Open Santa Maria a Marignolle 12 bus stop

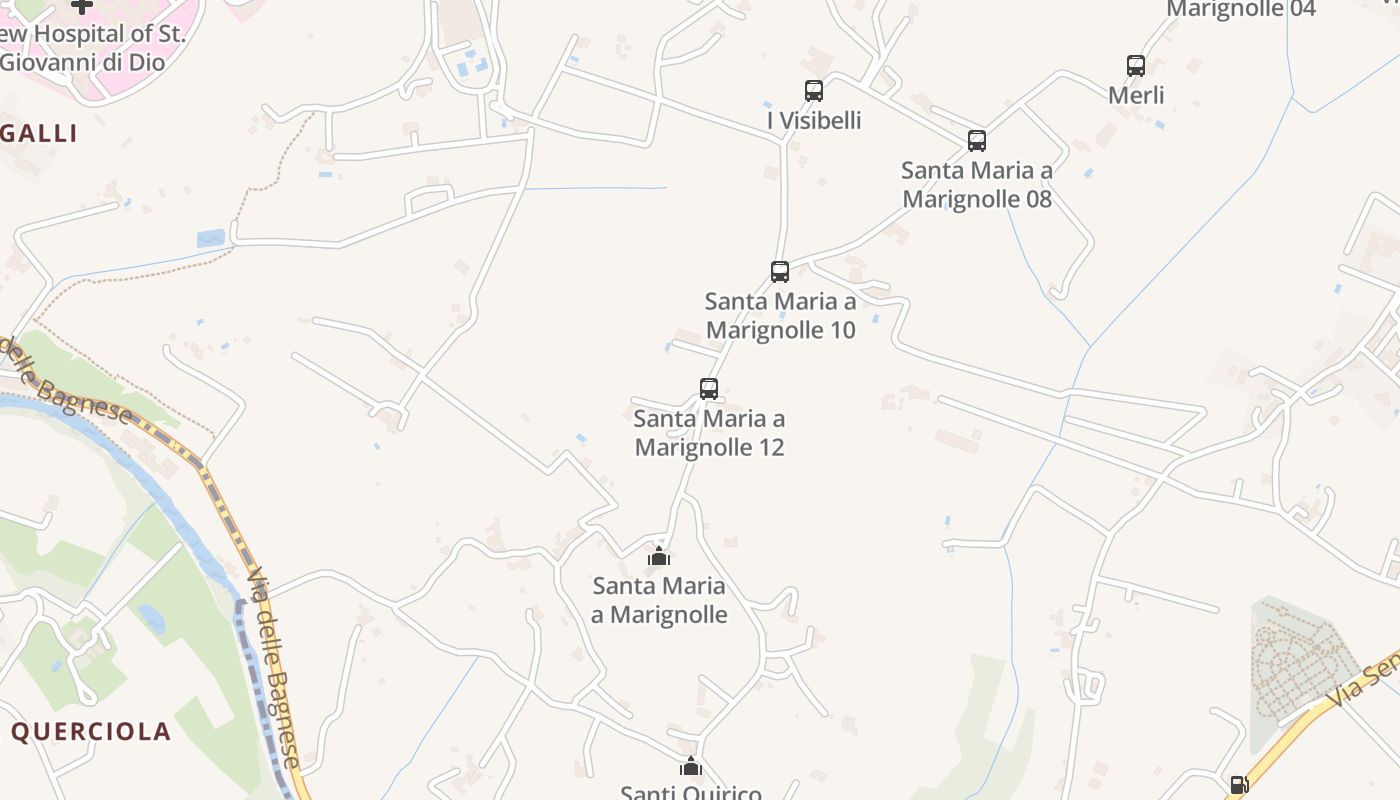(709, 389)
